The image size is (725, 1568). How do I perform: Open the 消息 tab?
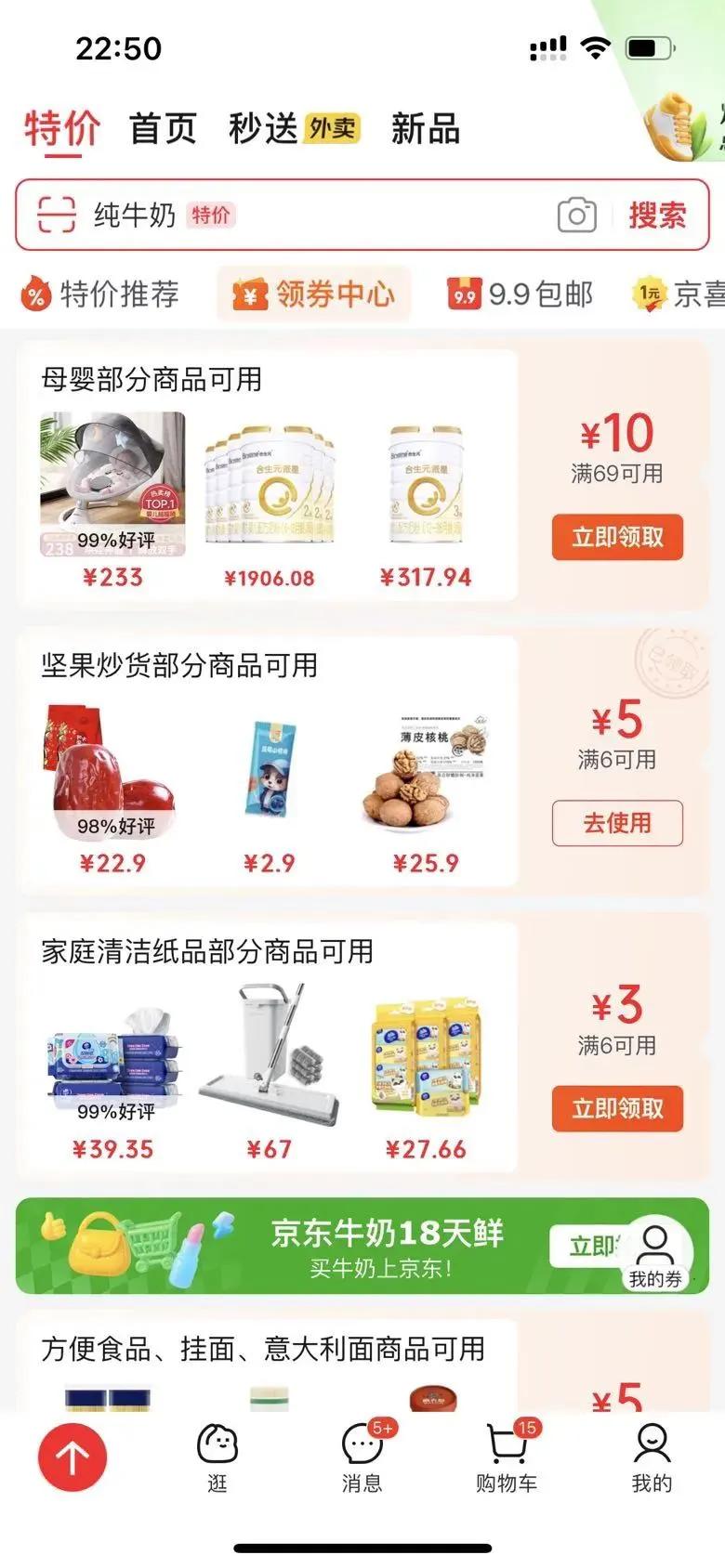pos(362,1457)
